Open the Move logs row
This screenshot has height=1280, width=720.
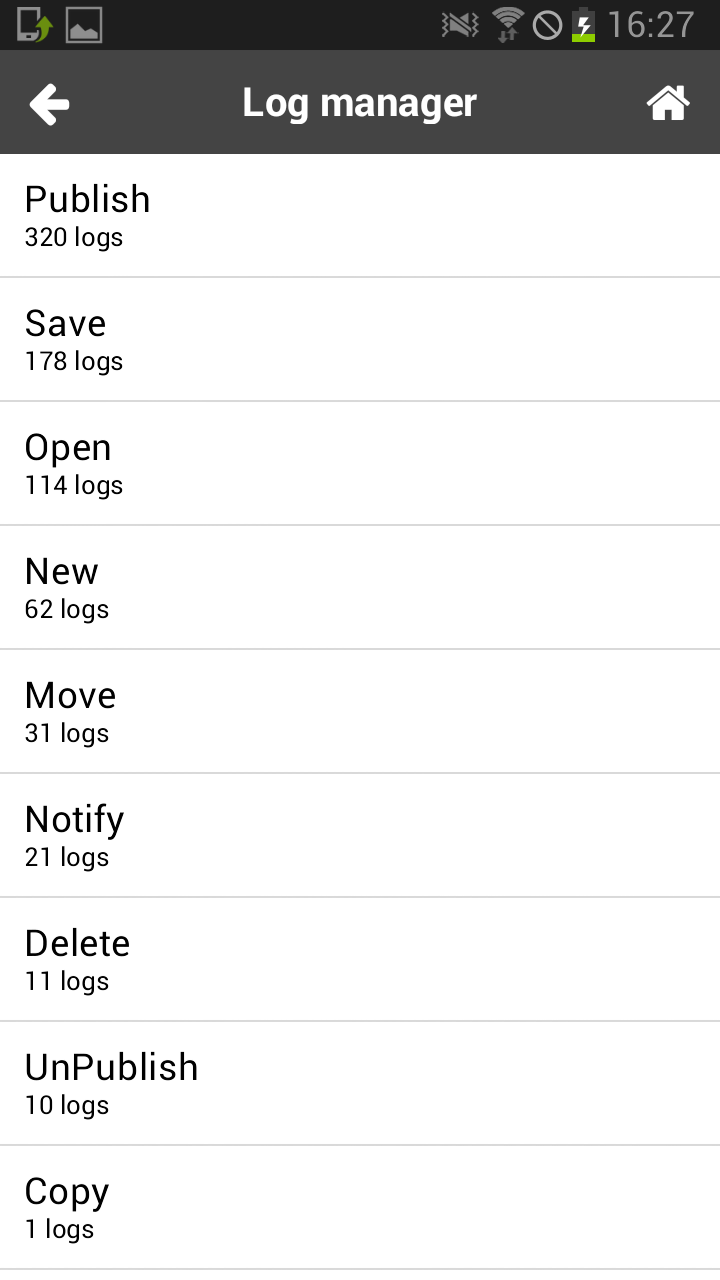point(360,712)
